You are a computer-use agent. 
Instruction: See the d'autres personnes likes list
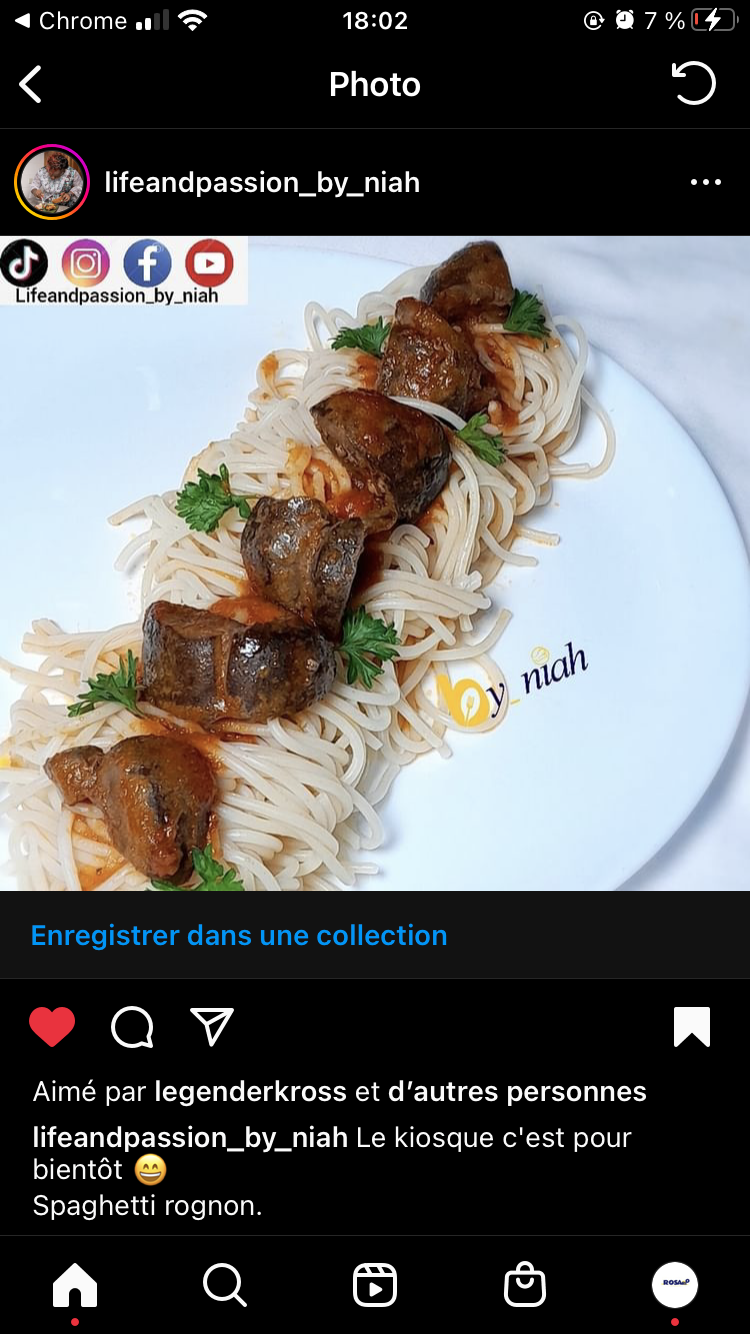point(517,1092)
